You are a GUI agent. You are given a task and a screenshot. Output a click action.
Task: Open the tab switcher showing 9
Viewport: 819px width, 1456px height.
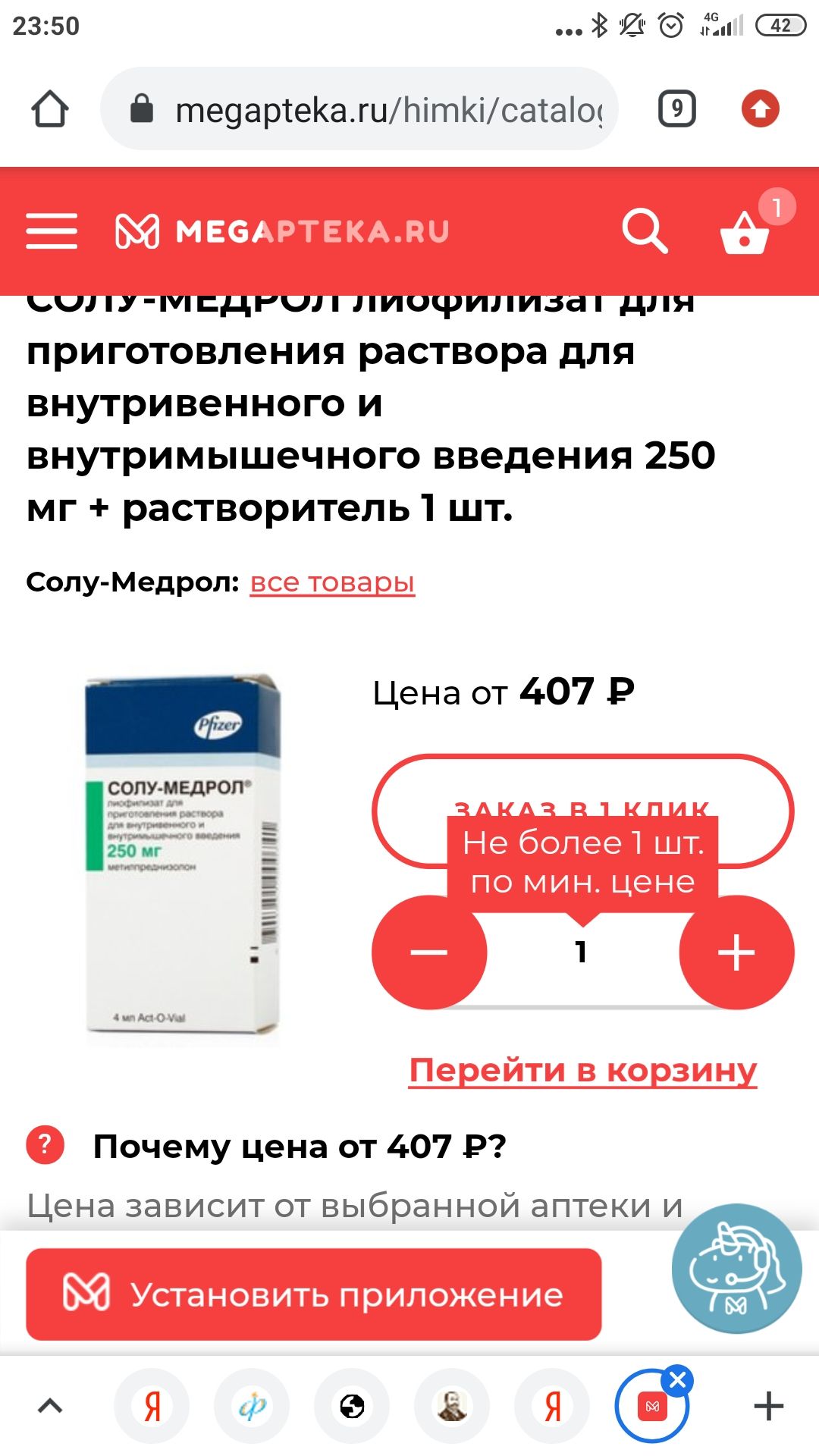[676, 109]
